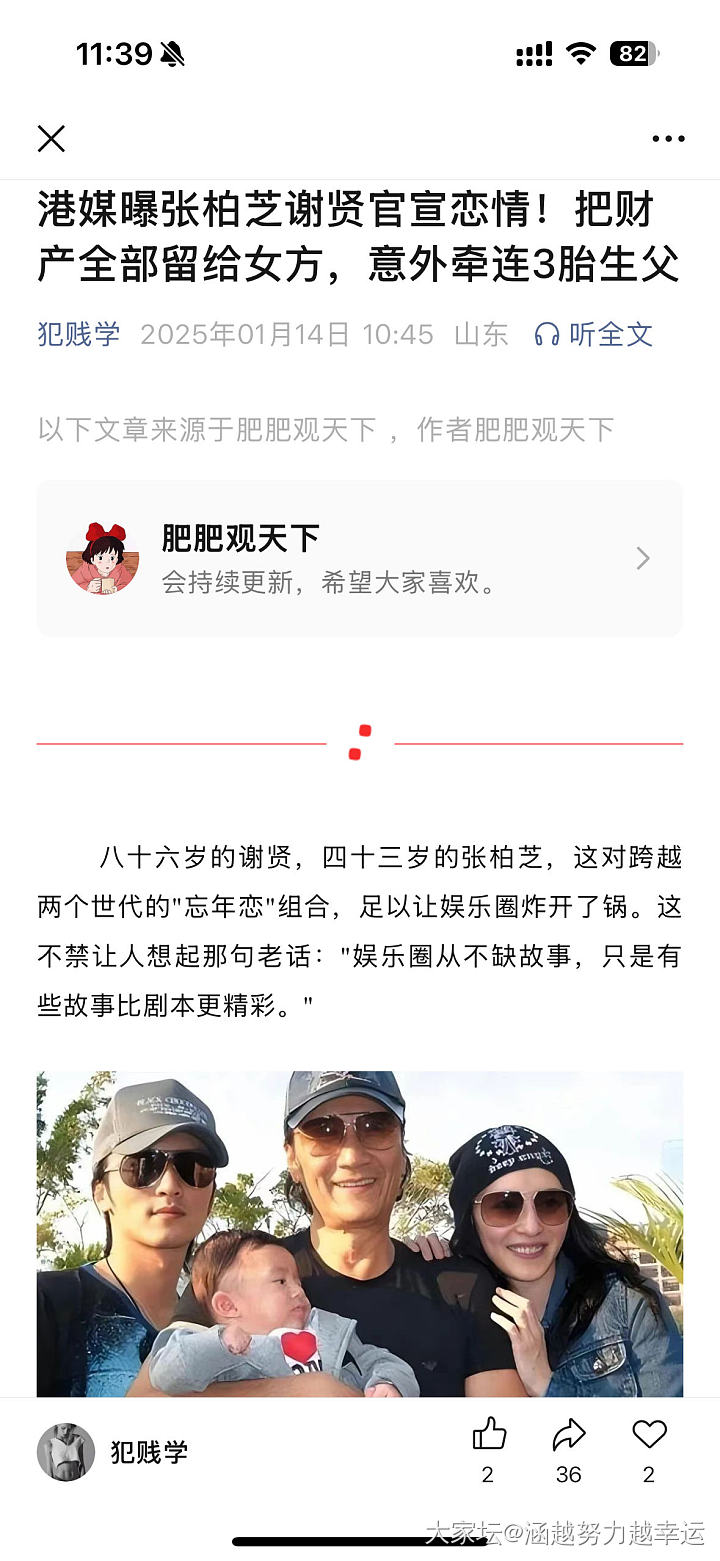
Task: Share this article
Action: (569, 1437)
